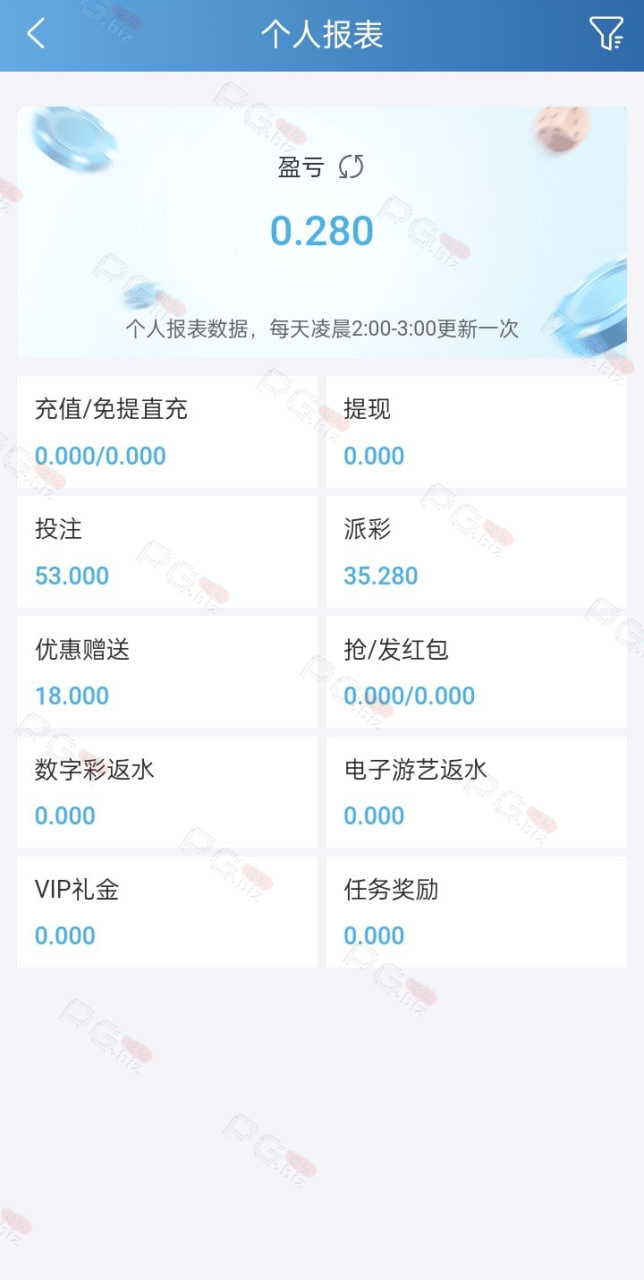Viewport: 644px width, 1280px height.
Task: Go back using the top-left arrow
Action: 36,33
